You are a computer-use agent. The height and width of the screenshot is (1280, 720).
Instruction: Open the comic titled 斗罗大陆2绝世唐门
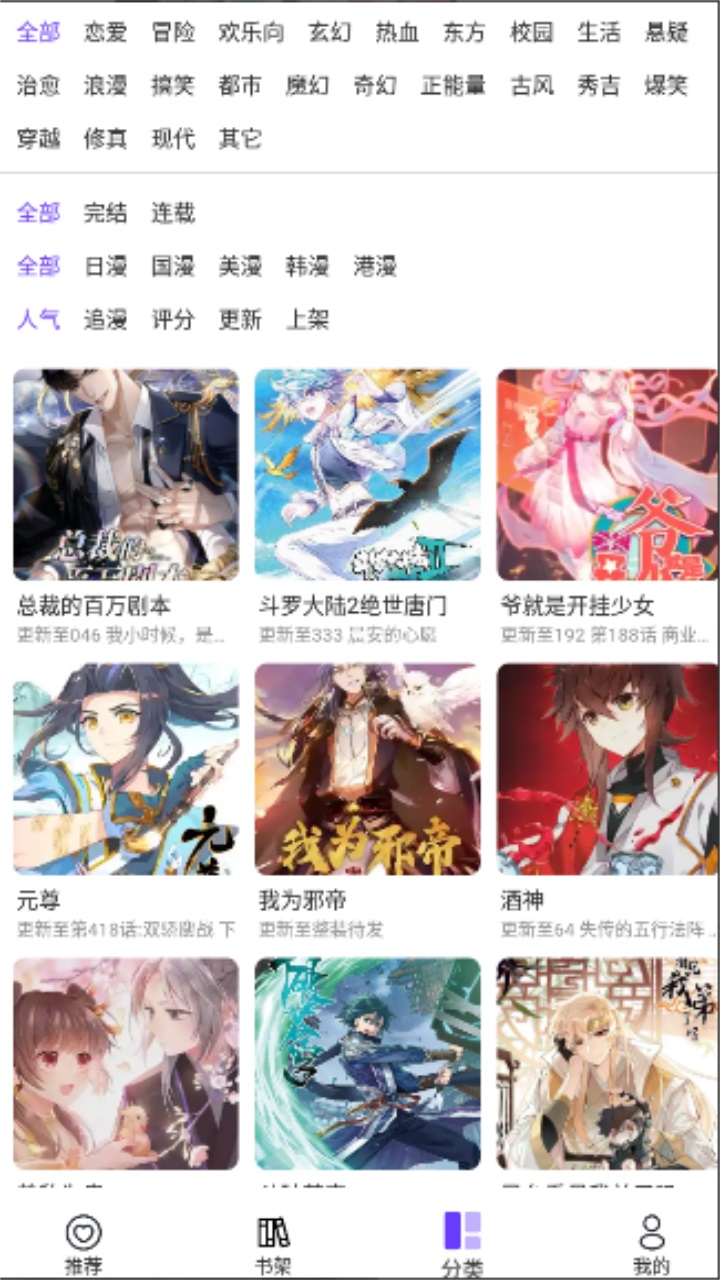point(353,604)
